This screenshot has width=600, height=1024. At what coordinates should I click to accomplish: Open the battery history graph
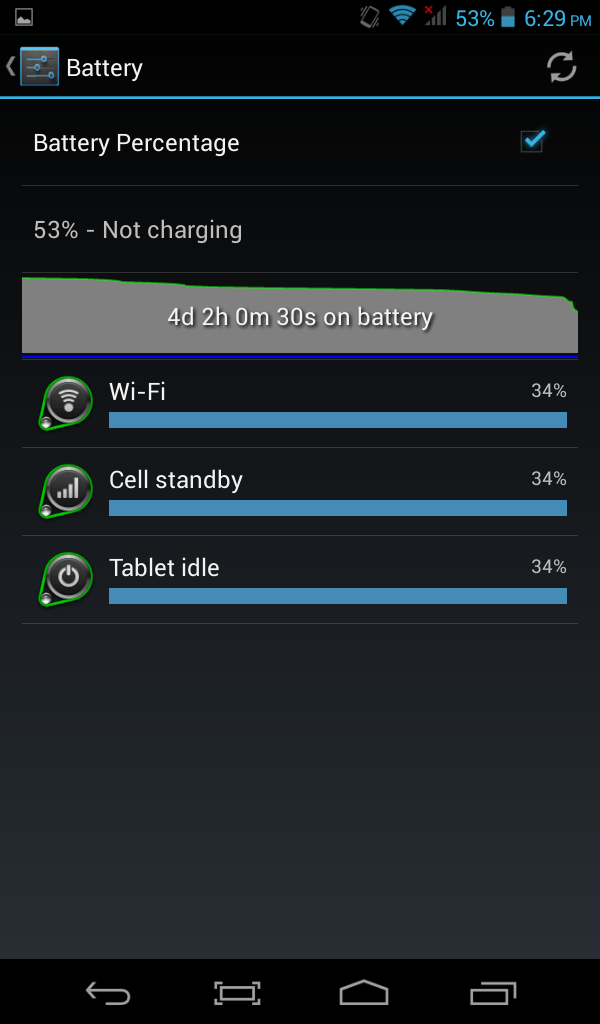pyautogui.click(x=300, y=316)
